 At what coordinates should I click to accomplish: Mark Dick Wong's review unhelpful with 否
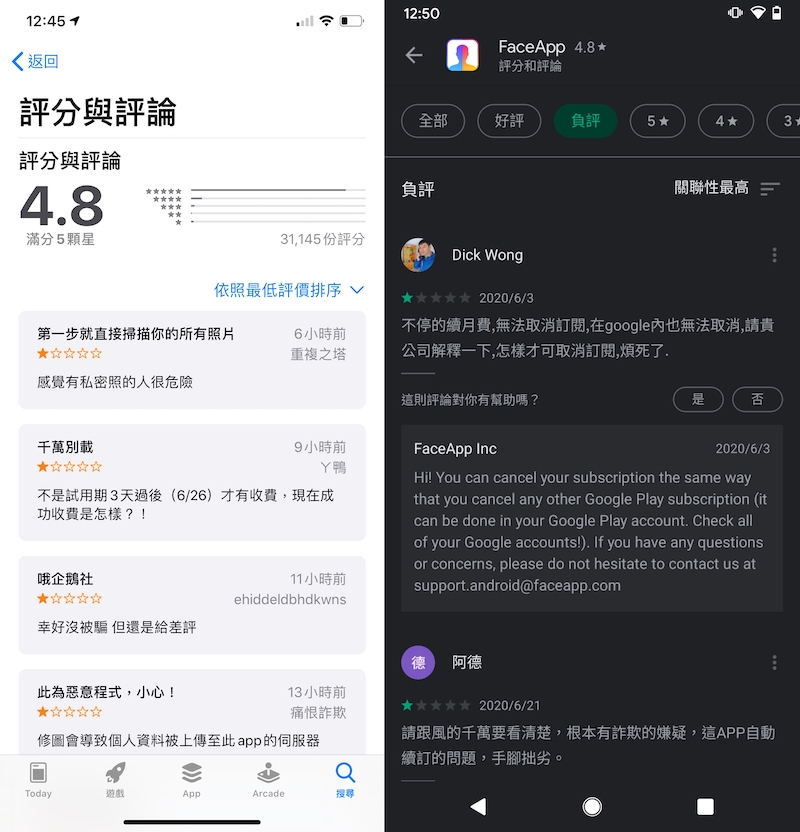point(757,399)
